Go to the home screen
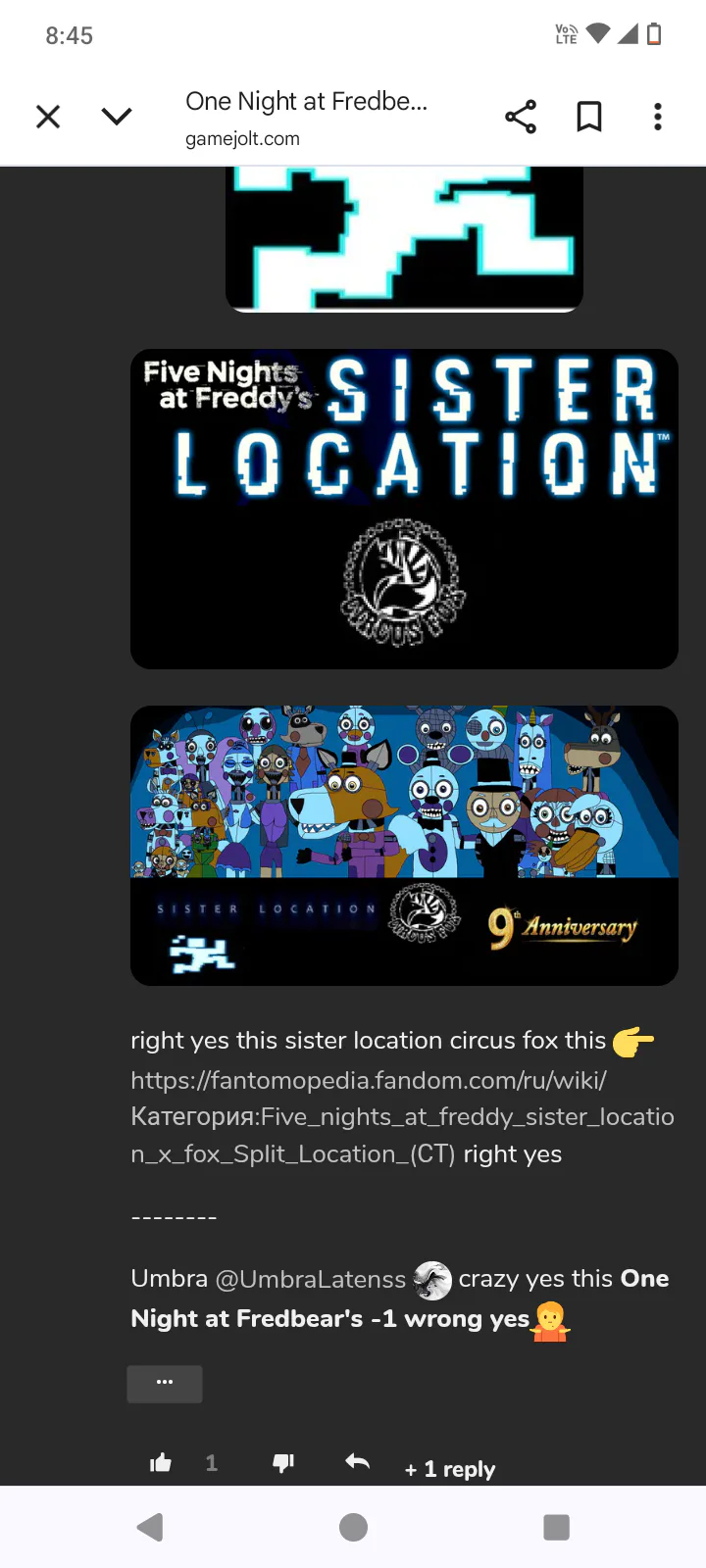706x1568 pixels. point(353,1527)
